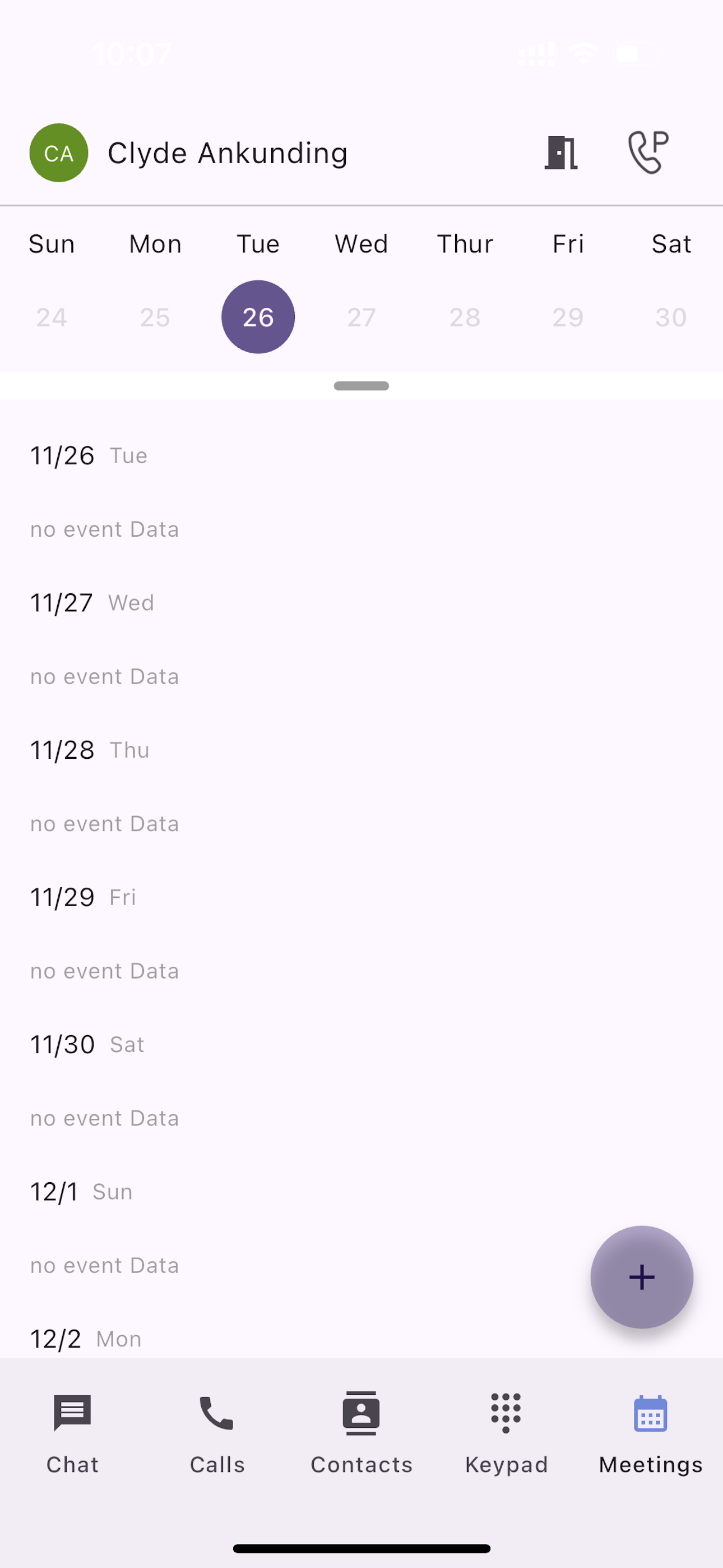Switch to the Calls tab

point(217,1434)
